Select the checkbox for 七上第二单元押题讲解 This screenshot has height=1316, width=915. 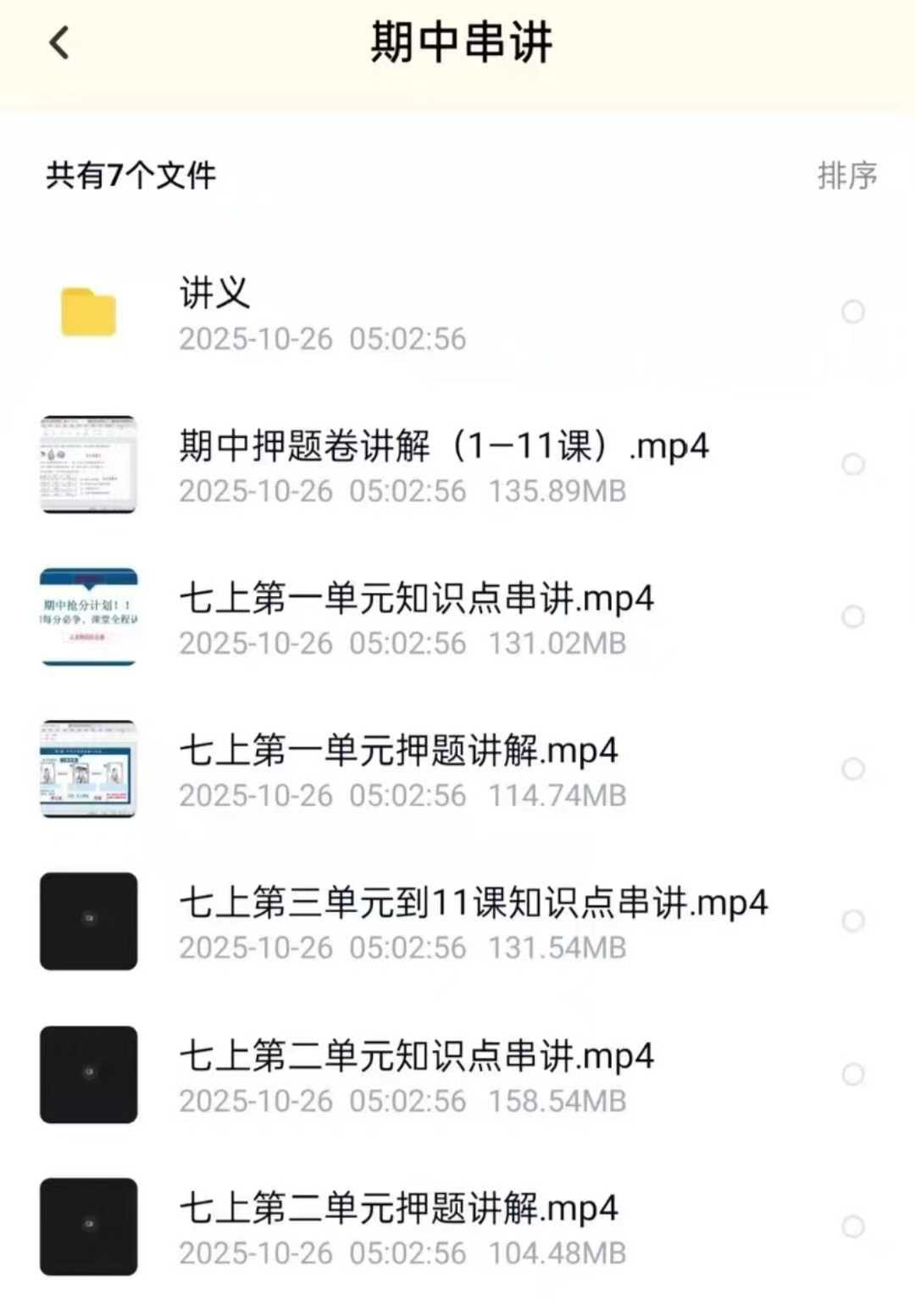(x=853, y=1221)
